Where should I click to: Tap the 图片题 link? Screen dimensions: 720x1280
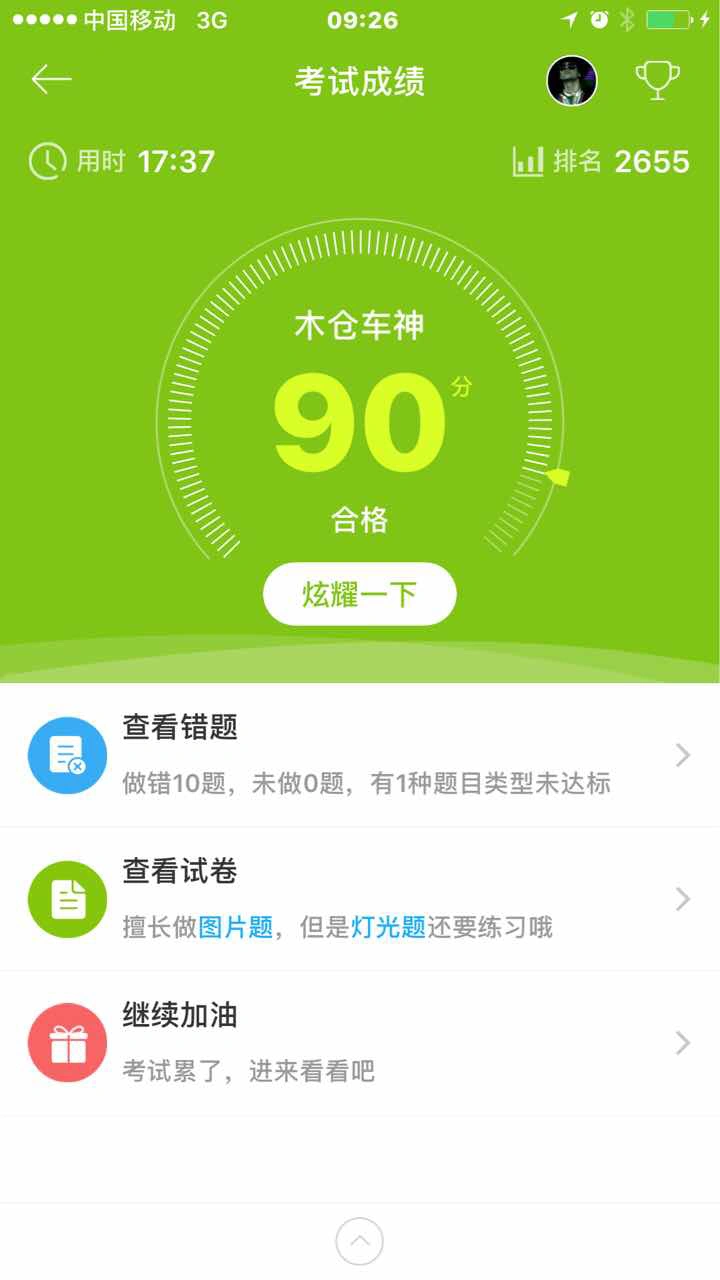236,927
